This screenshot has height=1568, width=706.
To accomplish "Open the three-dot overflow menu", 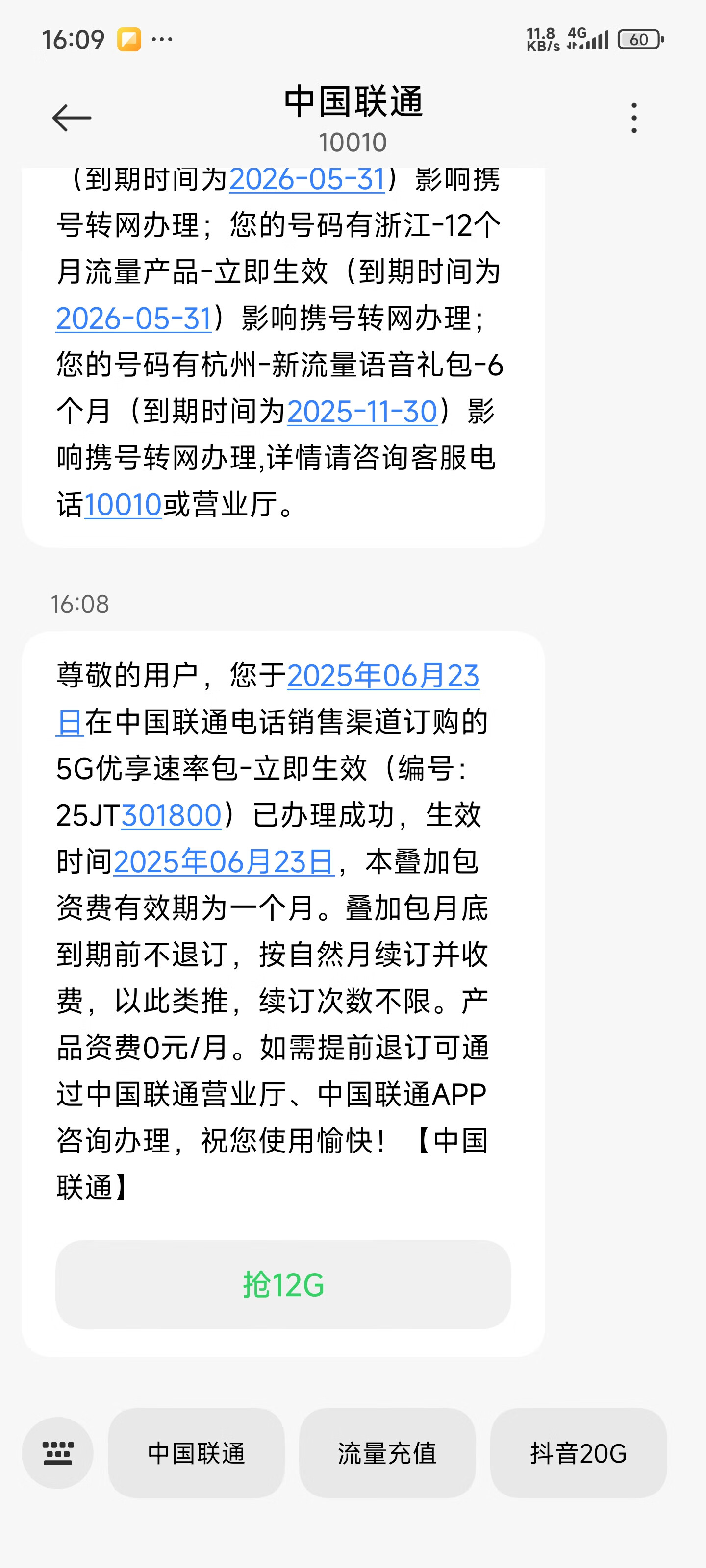I will tap(634, 118).
